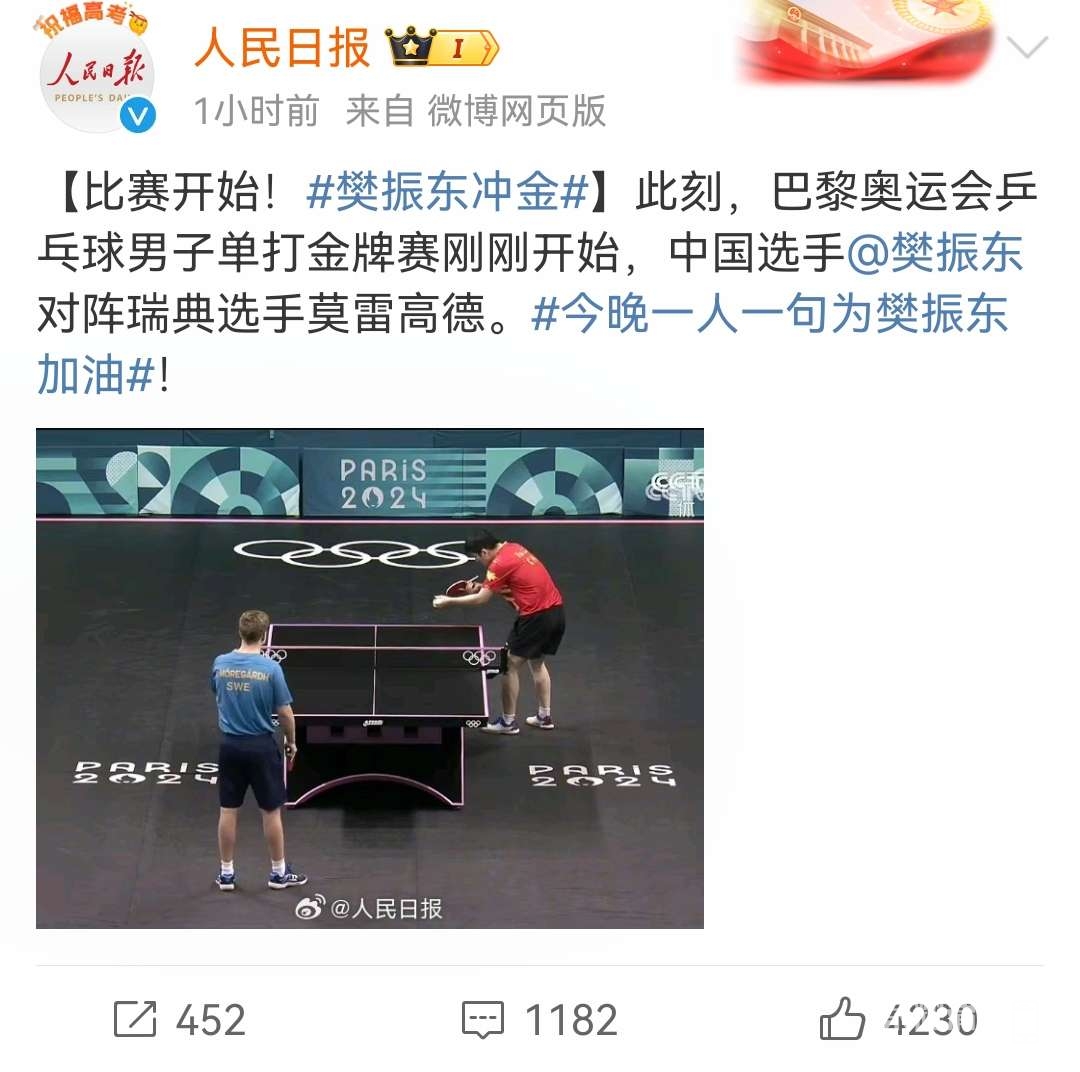
Task: Open the 人民日报 profile avatar
Action: pyautogui.click(x=97, y=78)
